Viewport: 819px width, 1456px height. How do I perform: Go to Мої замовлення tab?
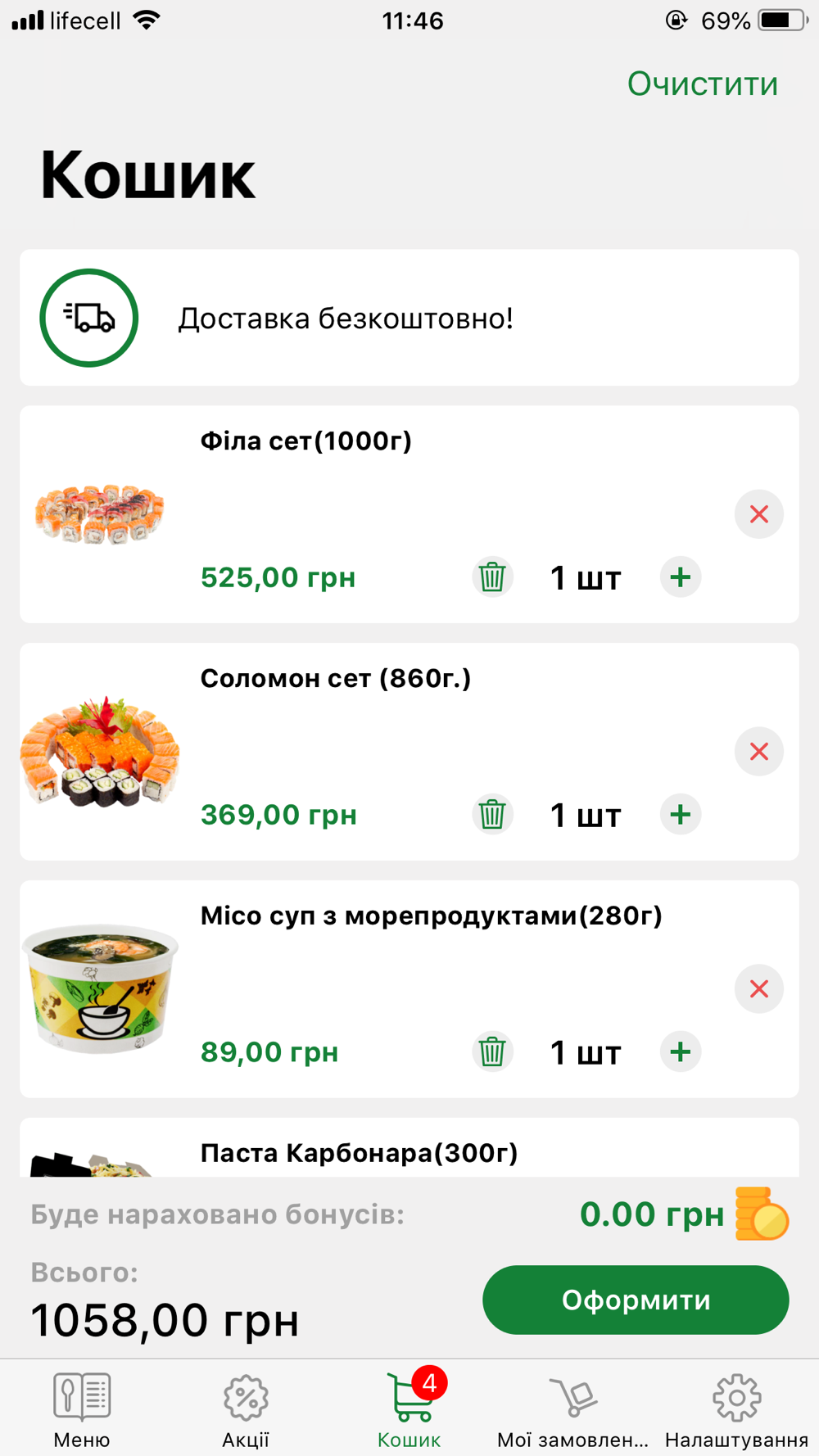572,1409
